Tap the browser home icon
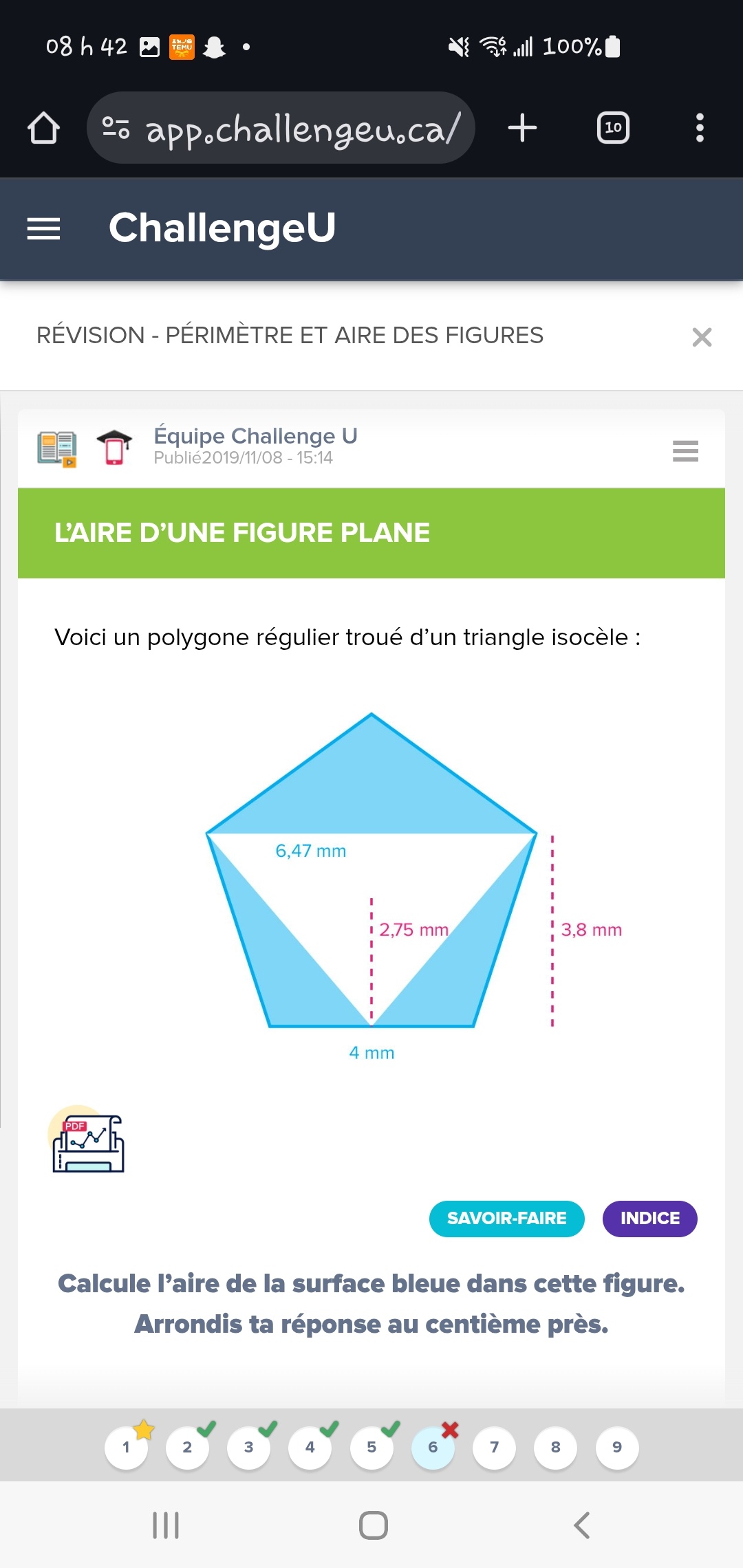Image resolution: width=743 pixels, height=1568 pixels. (43, 128)
